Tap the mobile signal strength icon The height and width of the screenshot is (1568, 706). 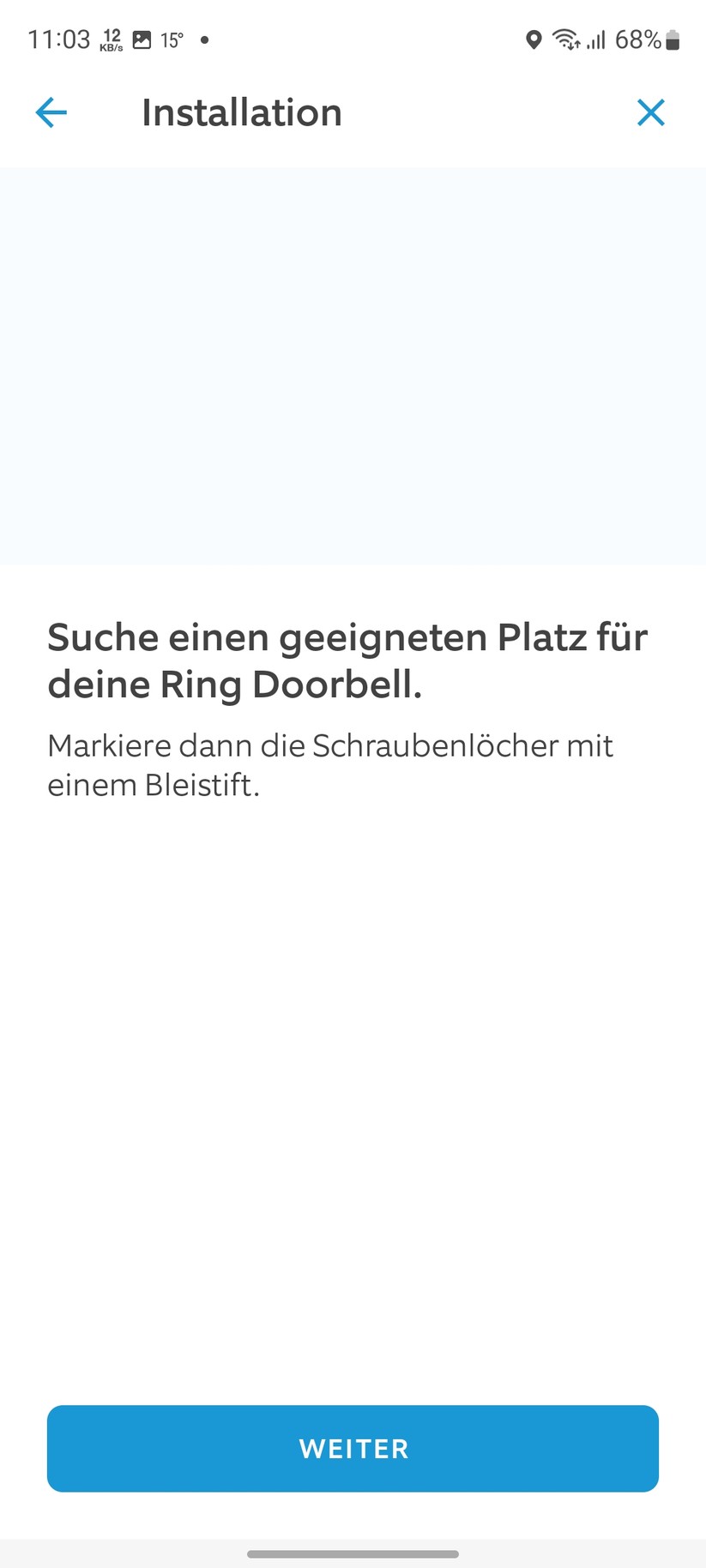[596, 39]
